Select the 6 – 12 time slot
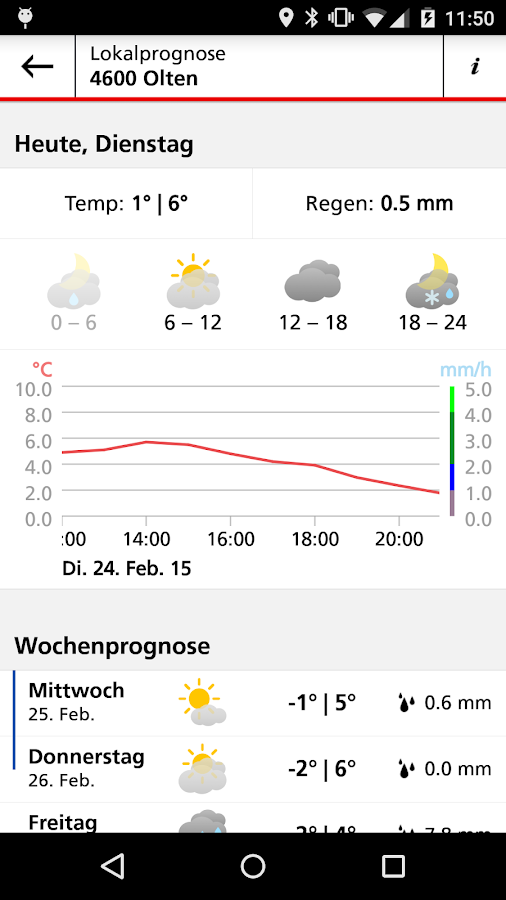Viewport: 506px width, 900px height. (x=193, y=293)
